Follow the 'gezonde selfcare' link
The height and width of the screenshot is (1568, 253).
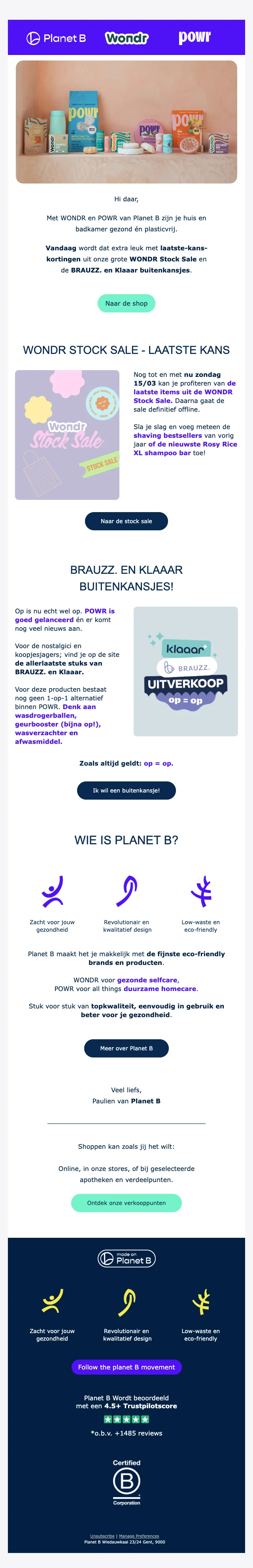click(147, 980)
